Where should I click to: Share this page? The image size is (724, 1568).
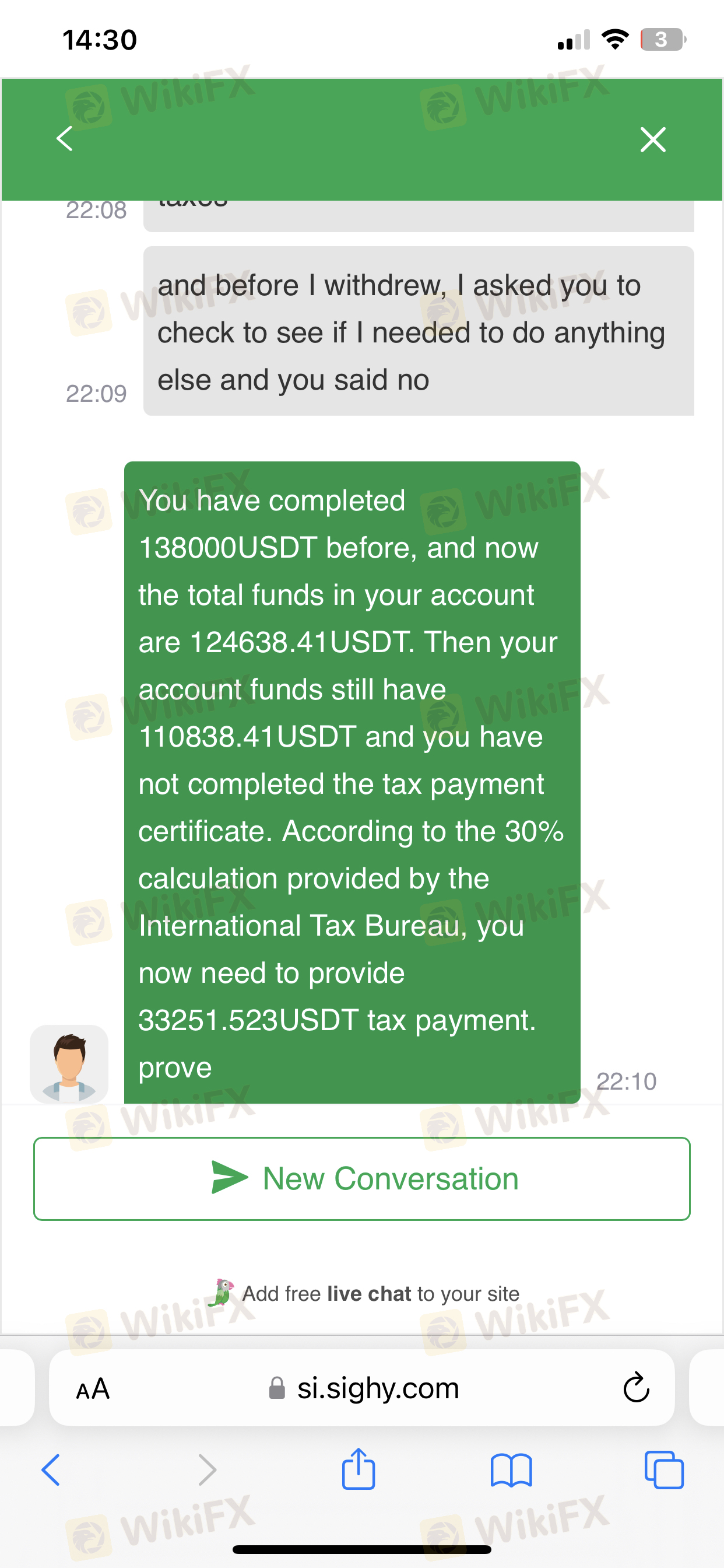pyautogui.click(x=359, y=1469)
